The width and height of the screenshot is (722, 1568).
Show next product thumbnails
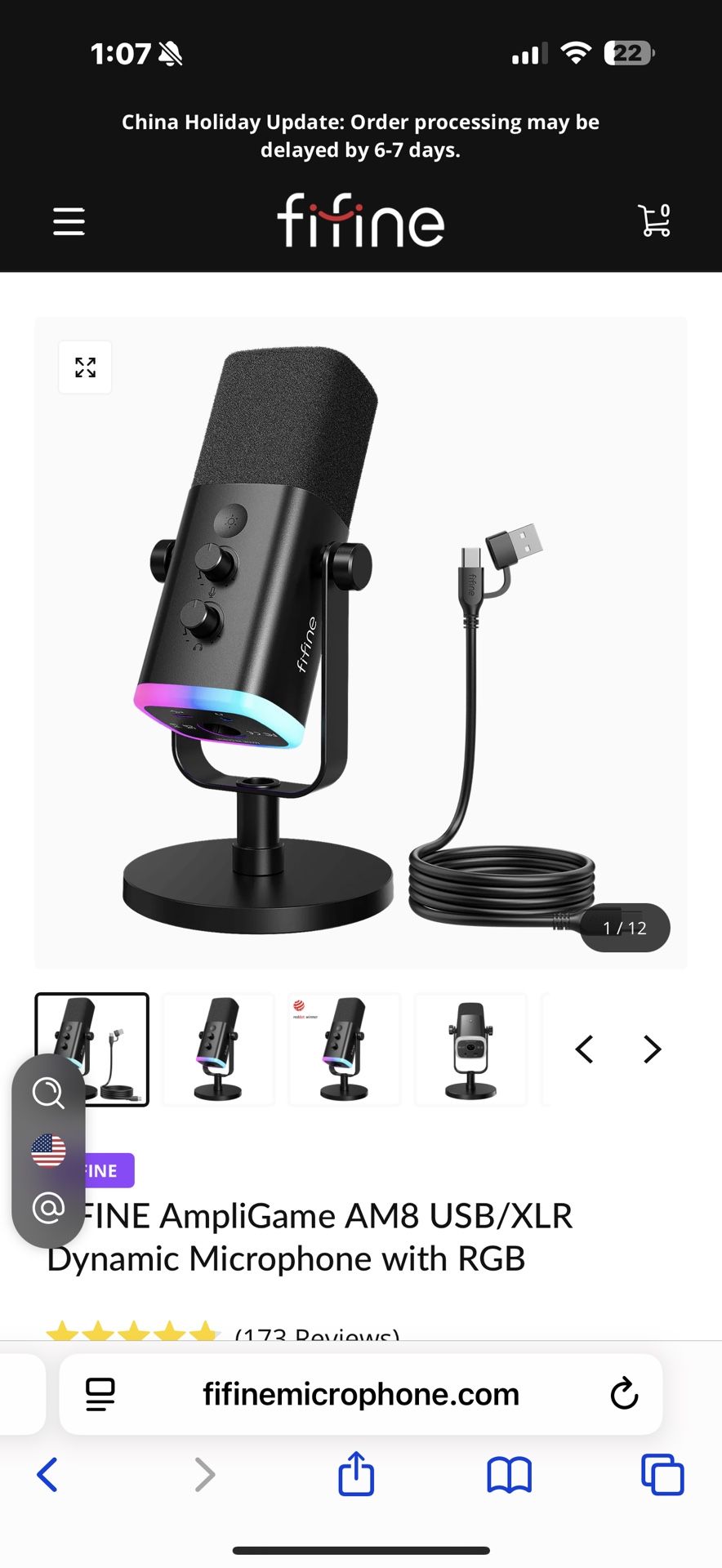(652, 1049)
